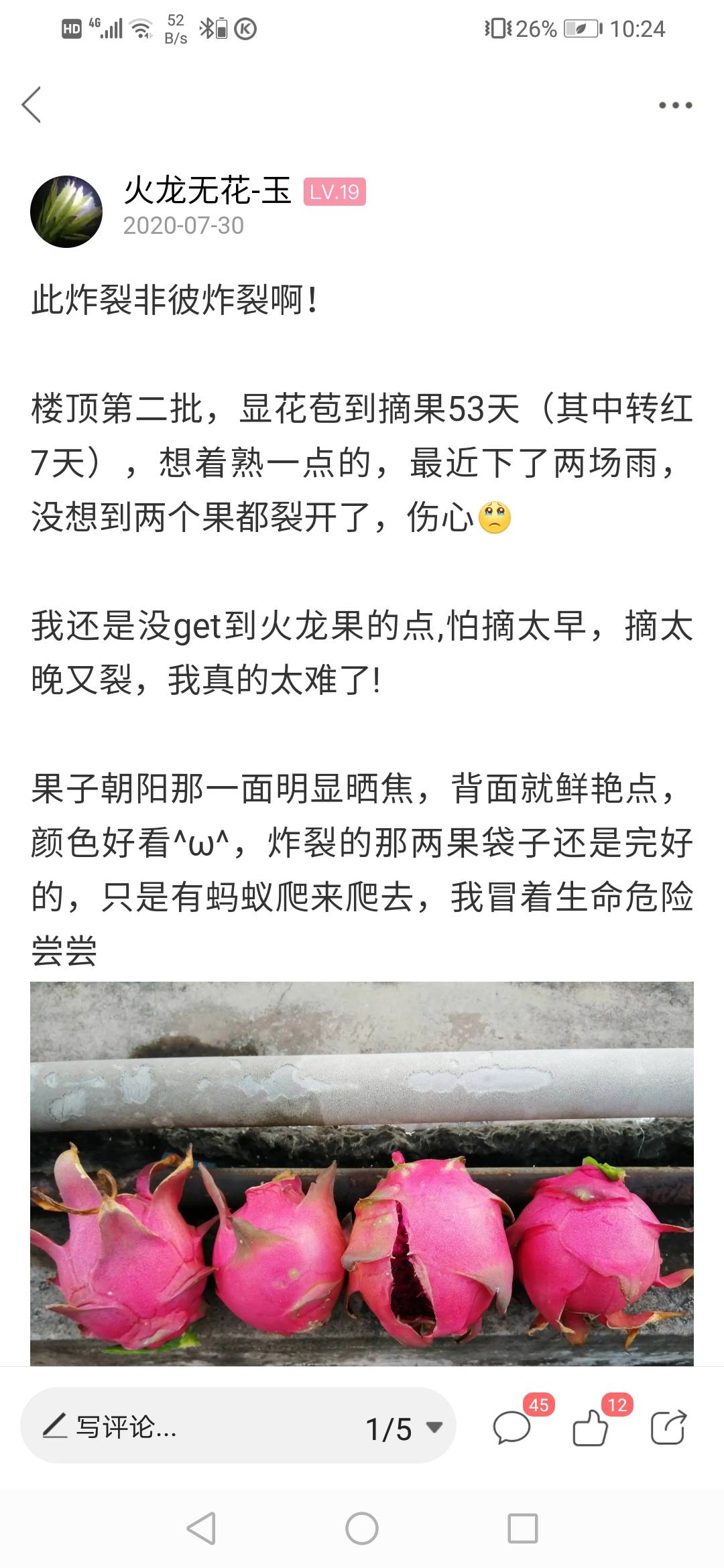Go back to the previous page

tap(32, 105)
